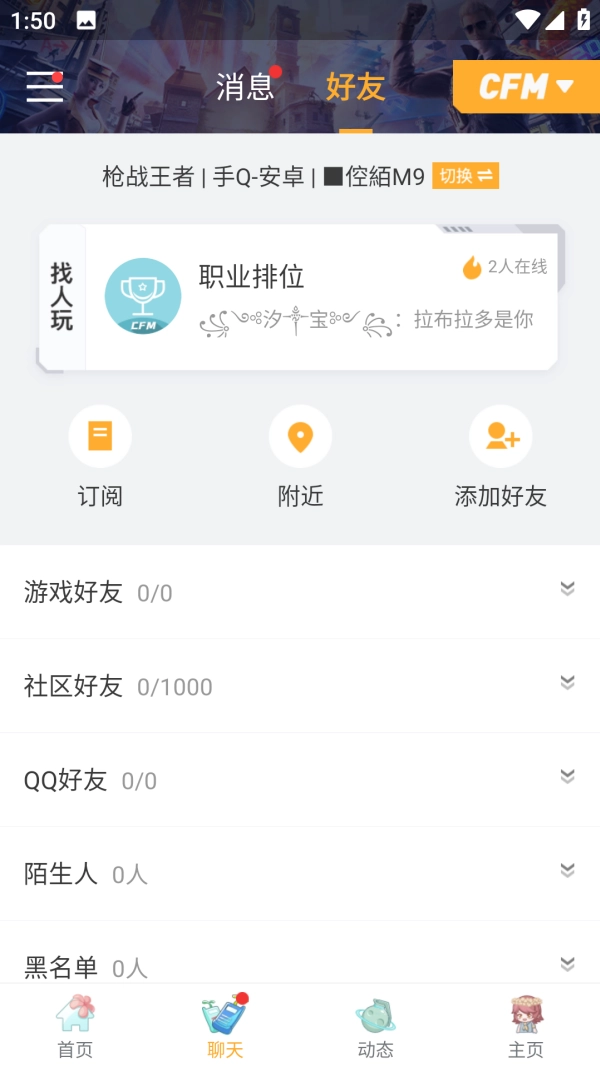This screenshot has width=600, height=1067.
Task: Tap 添加好友 to add a friend
Action: tap(500, 457)
